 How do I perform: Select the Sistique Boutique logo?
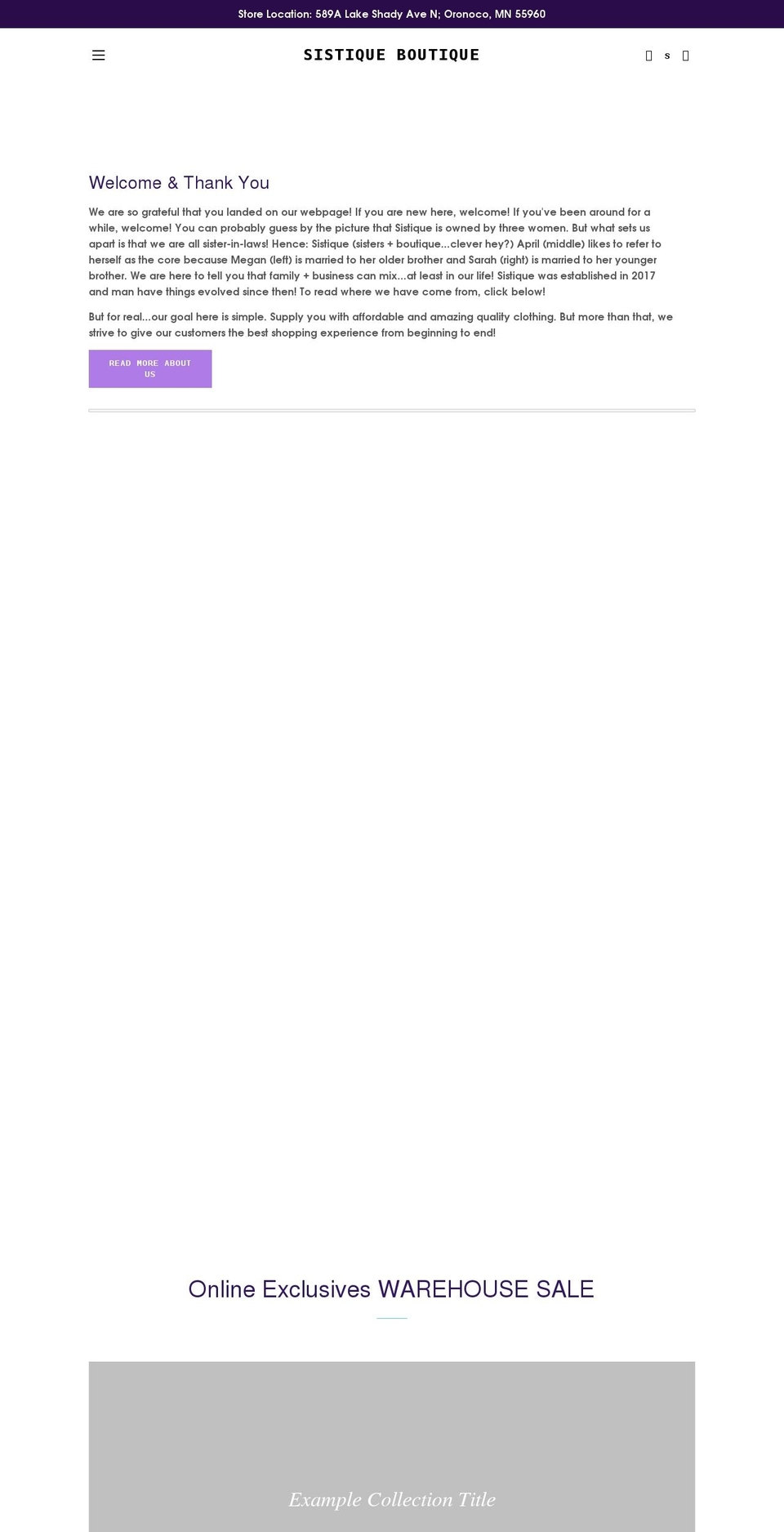(x=391, y=55)
